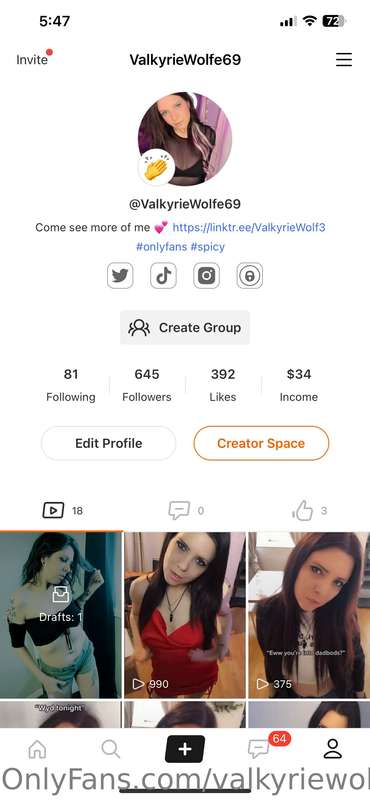Switch to the liked posts tab
370x800 pixels.
(x=309, y=510)
